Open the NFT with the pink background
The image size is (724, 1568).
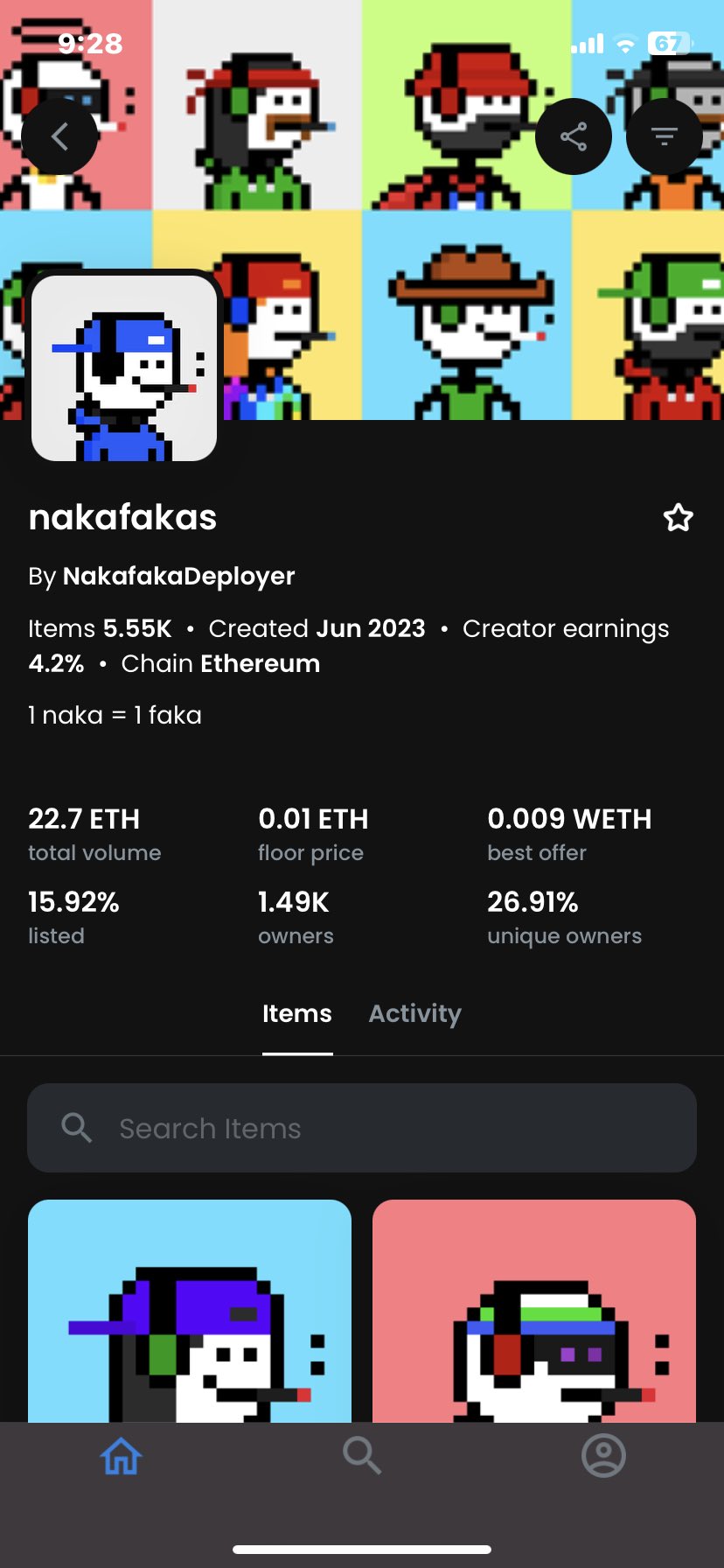(534, 1311)
